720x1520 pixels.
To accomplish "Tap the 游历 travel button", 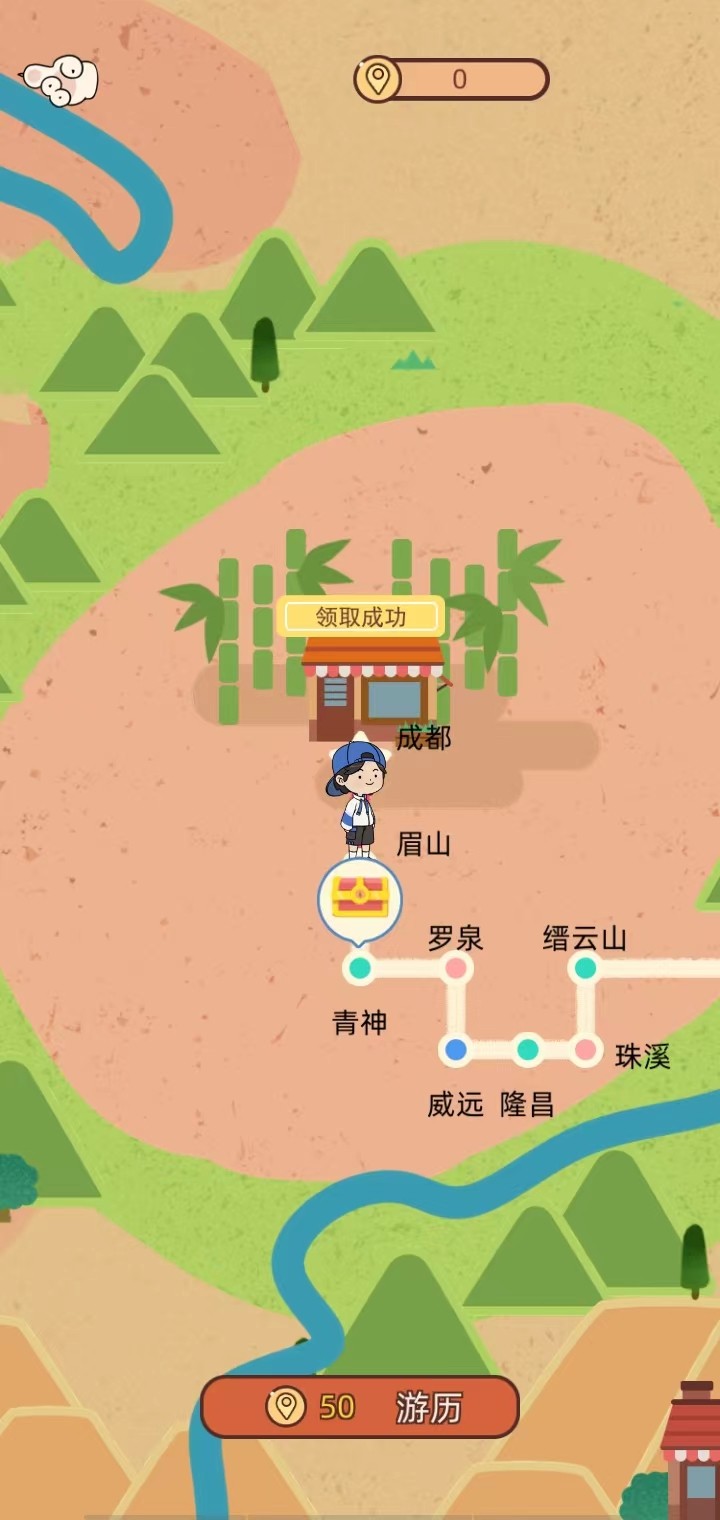I will (360, 1407).
